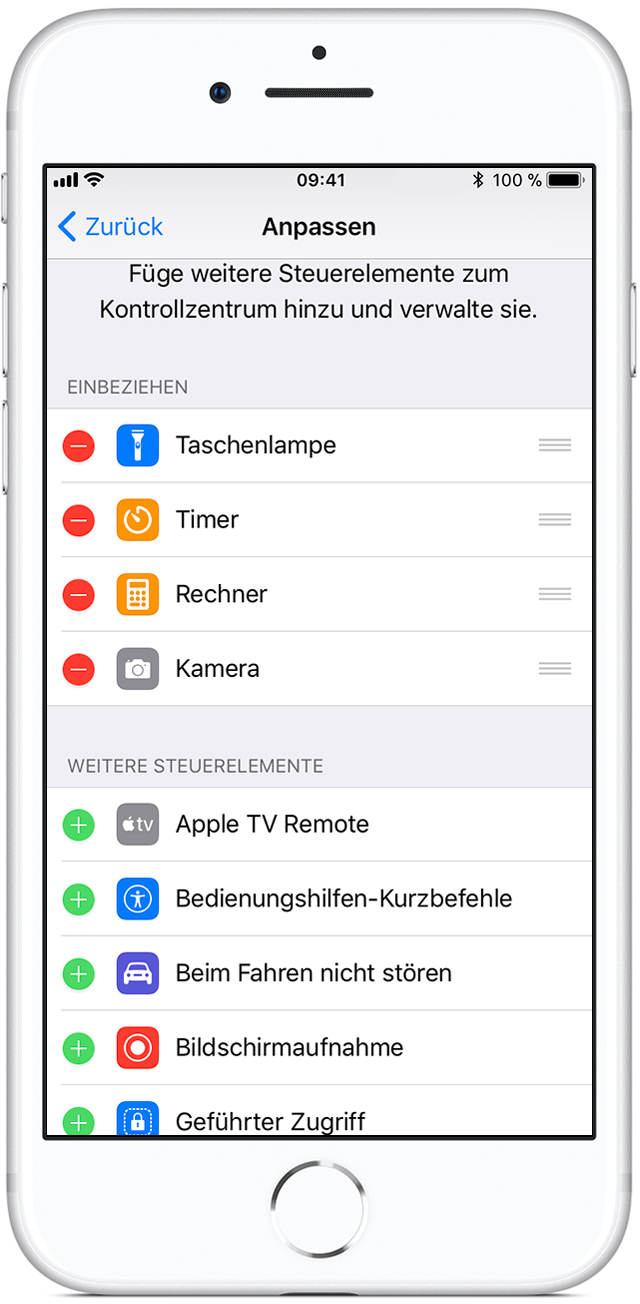Add Beim Fahren nicht stören control
This screenshot has width=640, height=1304.
[79, 973]
